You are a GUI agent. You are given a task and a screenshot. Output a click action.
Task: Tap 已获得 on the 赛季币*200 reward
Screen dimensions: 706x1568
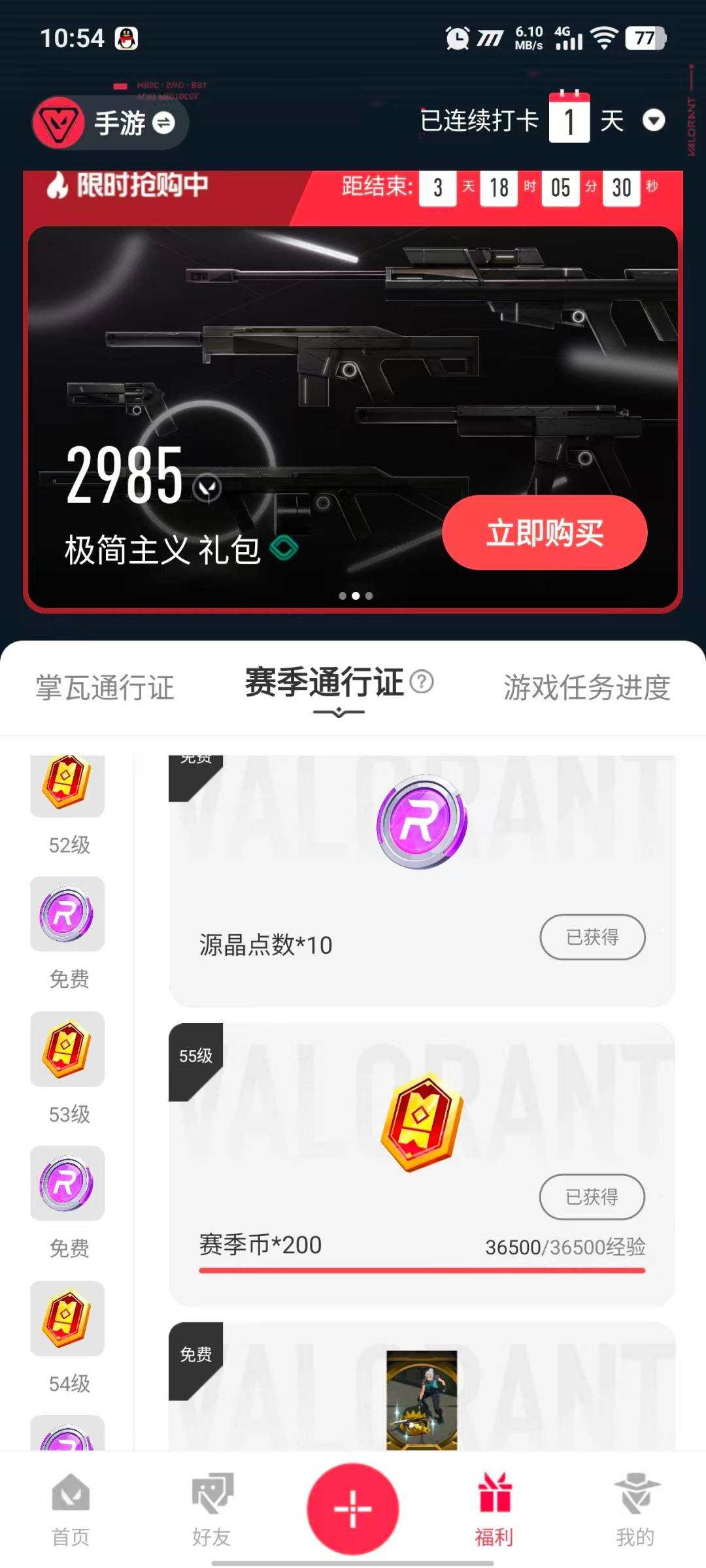tap(592, 1197)
